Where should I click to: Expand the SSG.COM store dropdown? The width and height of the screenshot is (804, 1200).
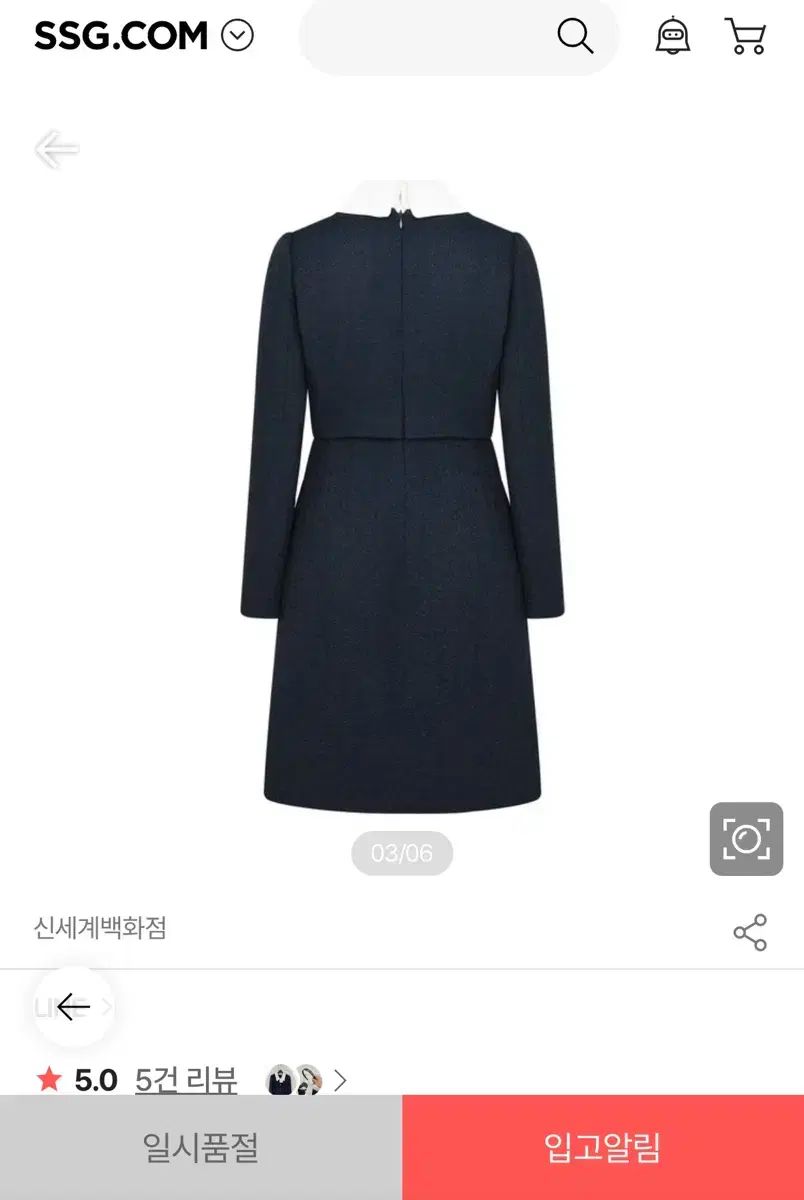238,37
